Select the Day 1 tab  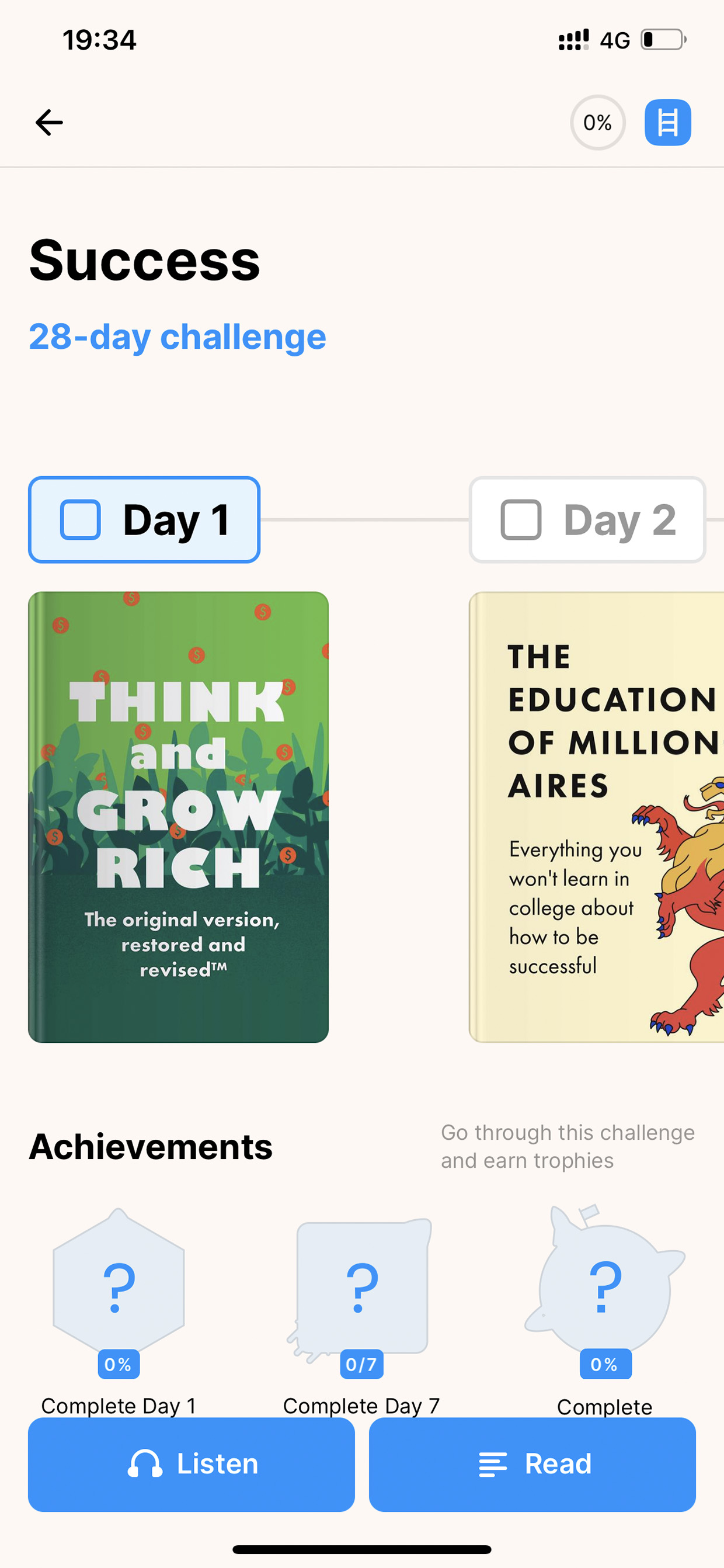click(x=144, y=520)
